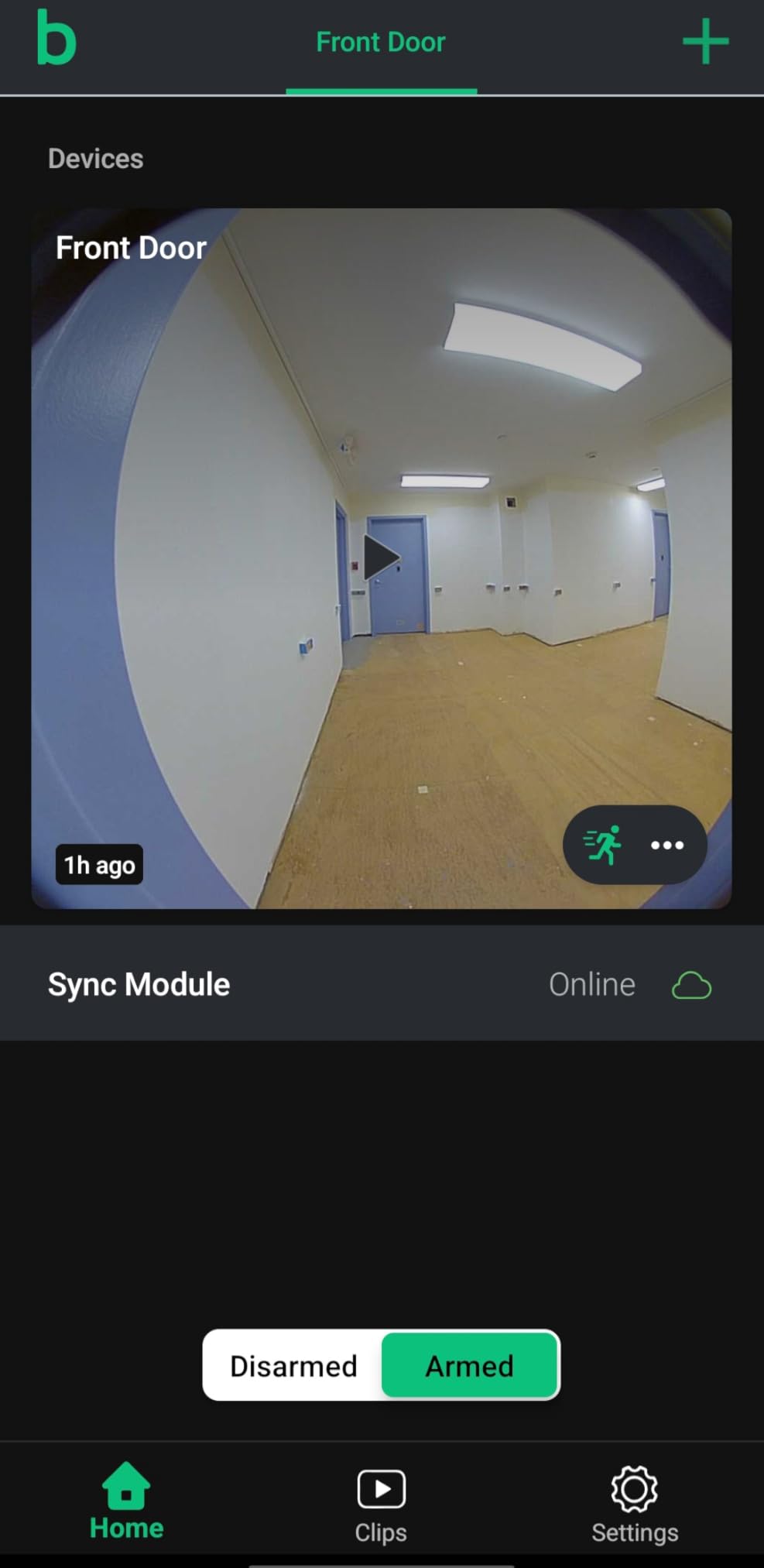Arm the system
This screenshot has height=1568, width=764.
click(469, 1366)
